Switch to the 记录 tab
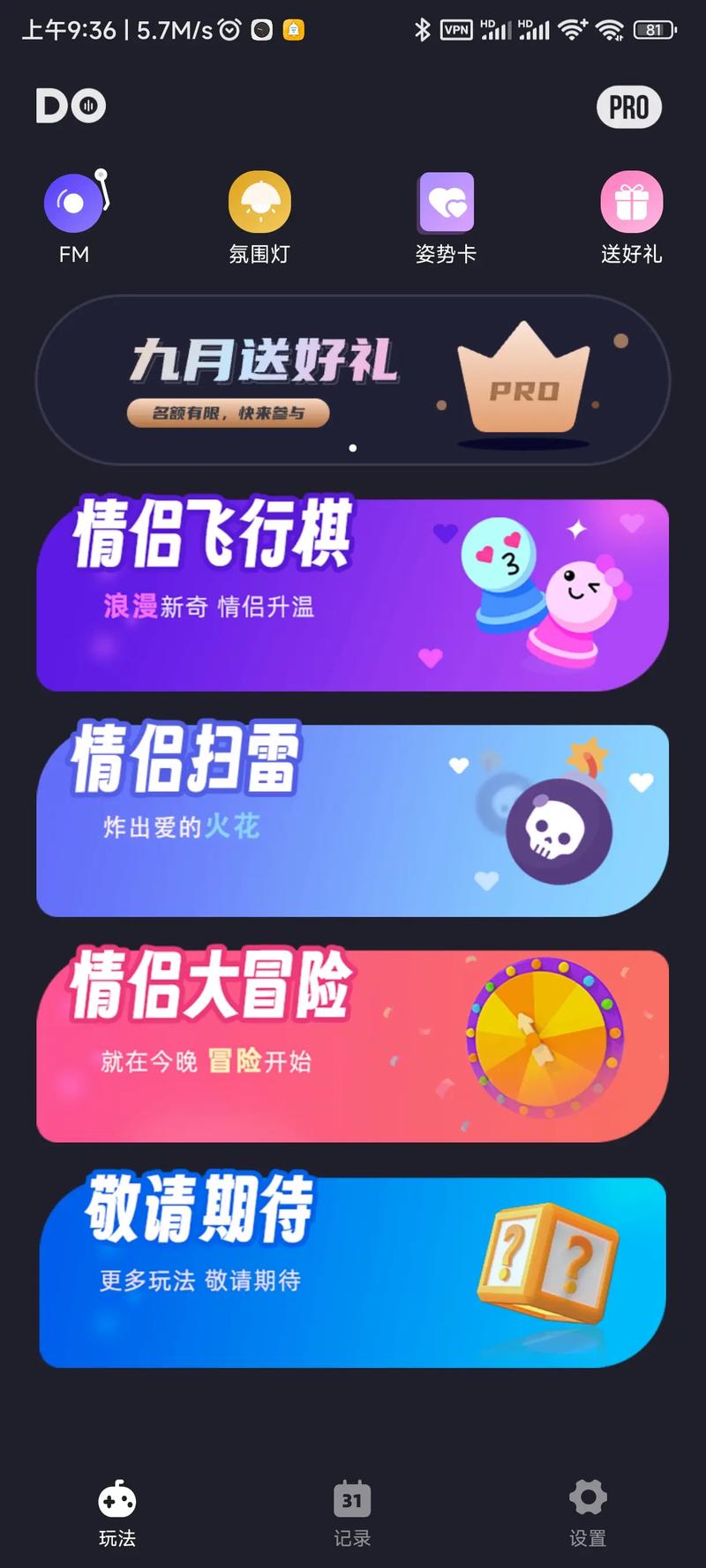Image resolution: width=706 pixels, height=1568 pixels. pos(352,1513)
